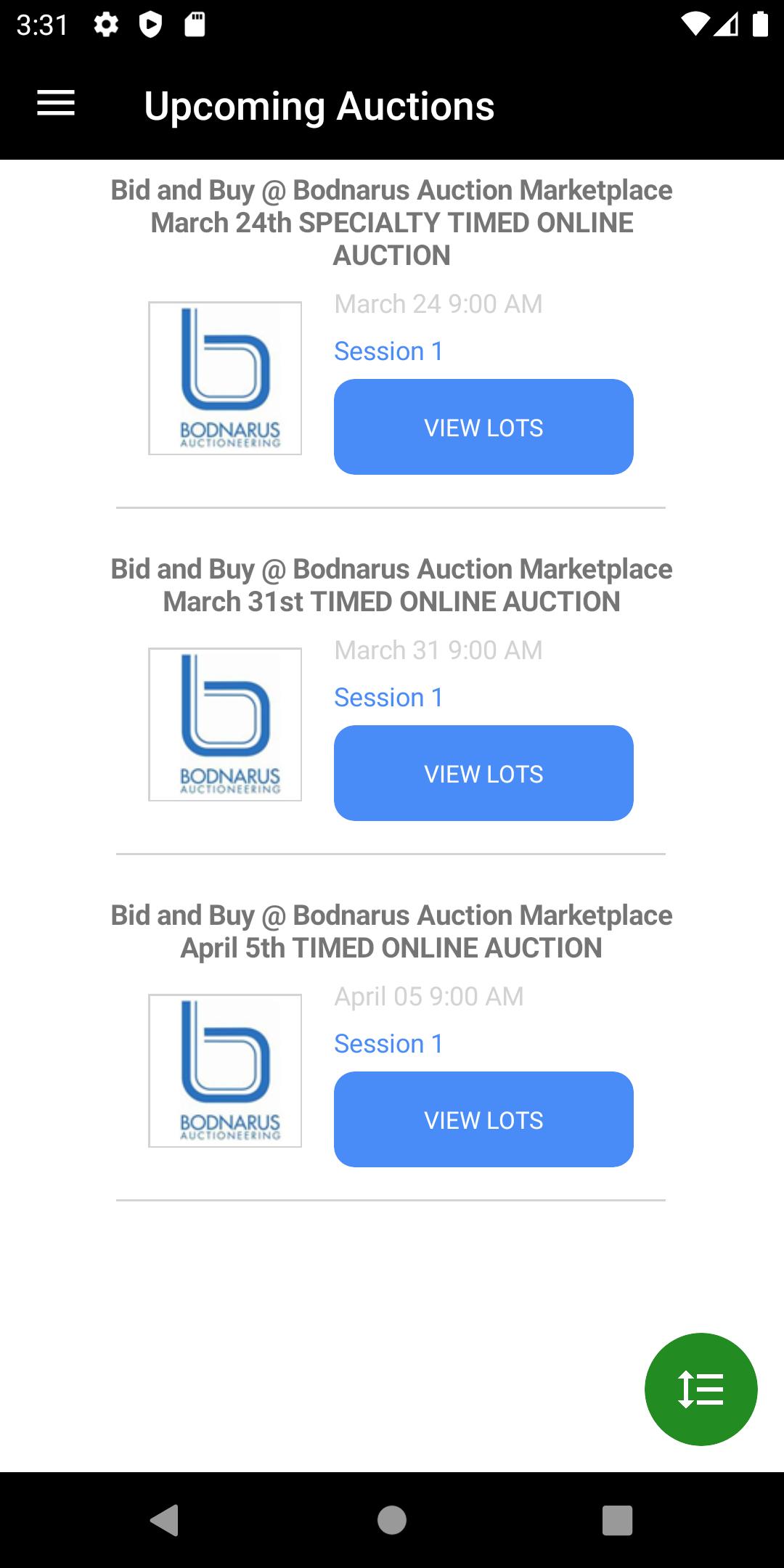Open Session 1 link of April 05 auction

tap(388, 1044)
